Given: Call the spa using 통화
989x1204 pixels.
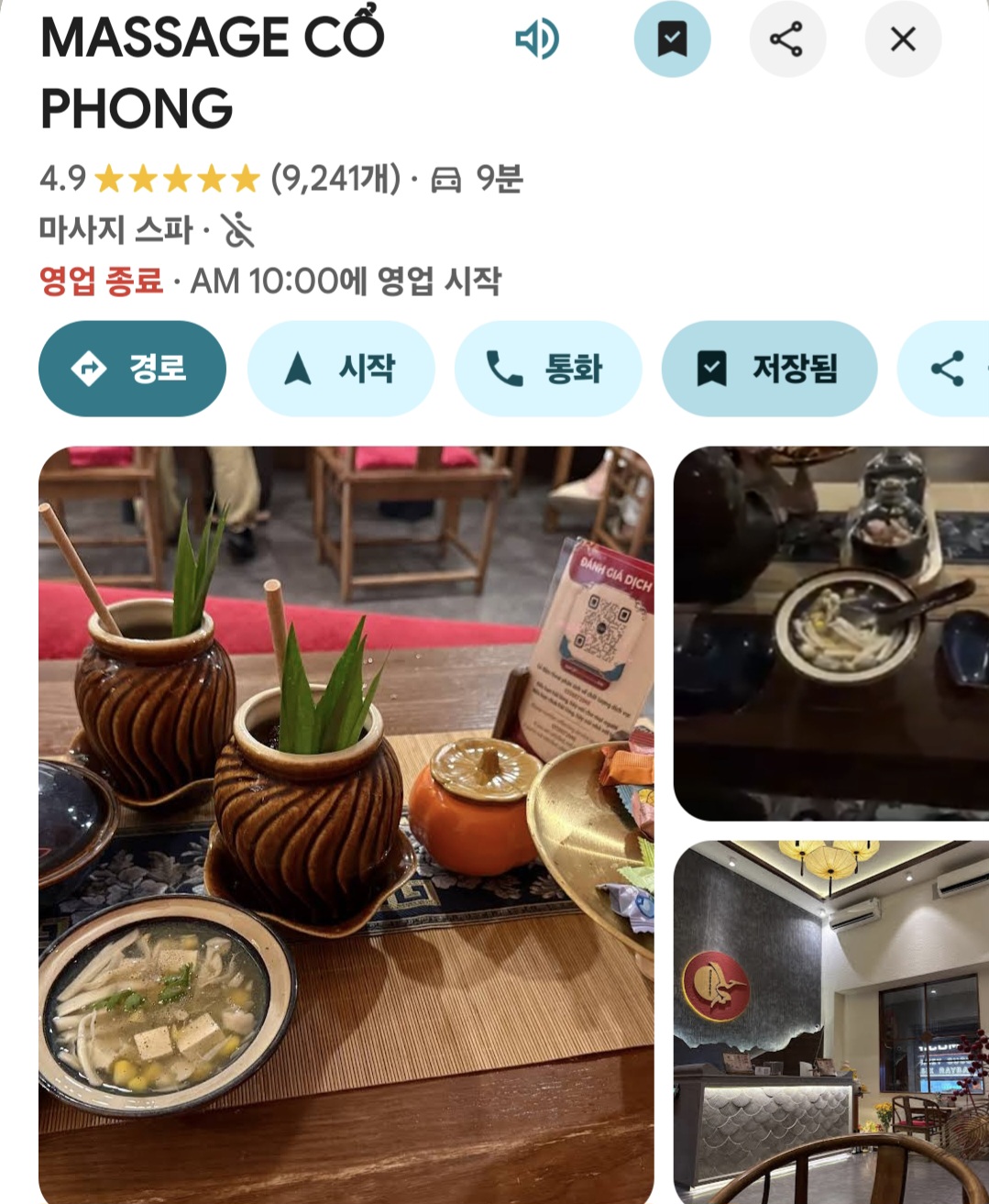Looking at the screenshot, I should coord(547,369).
